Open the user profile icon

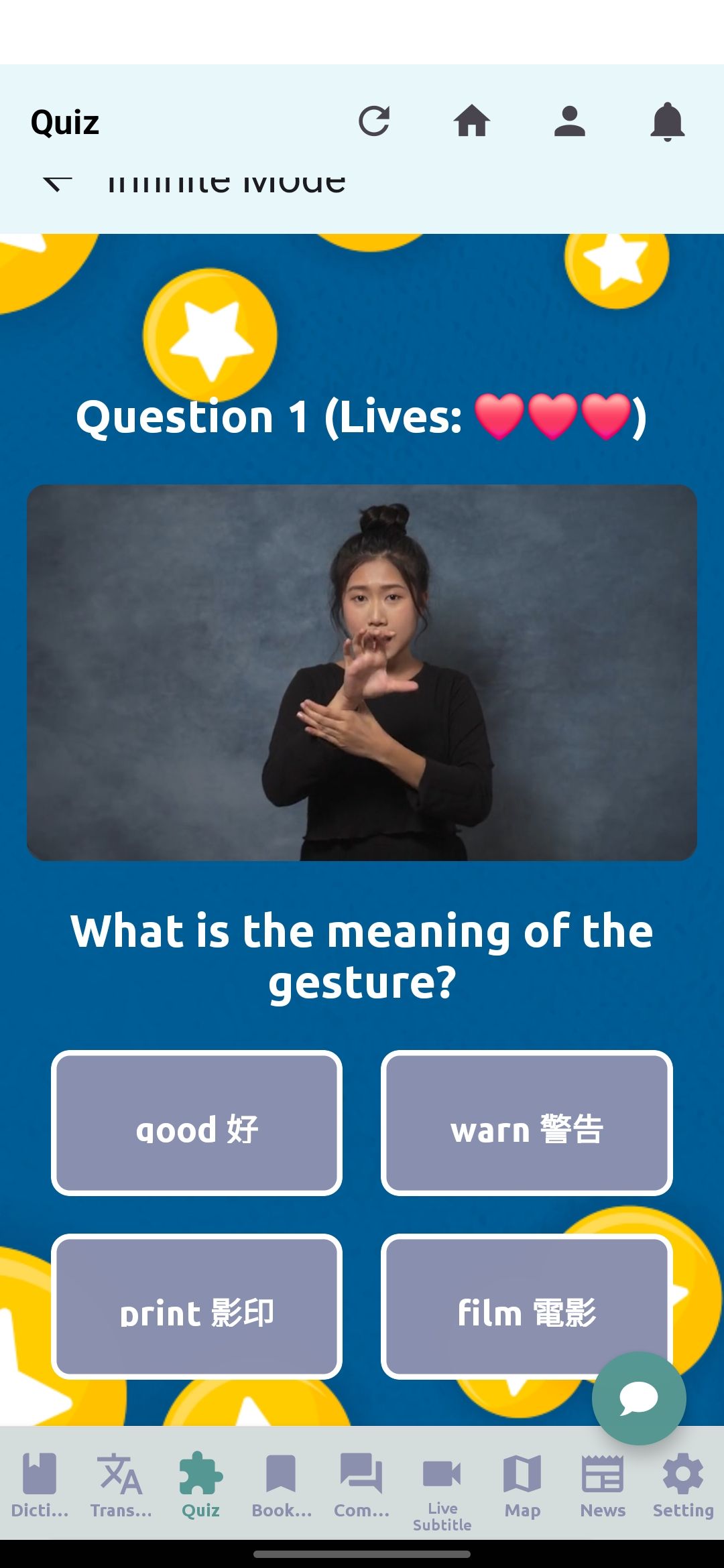tap(570, 121)
